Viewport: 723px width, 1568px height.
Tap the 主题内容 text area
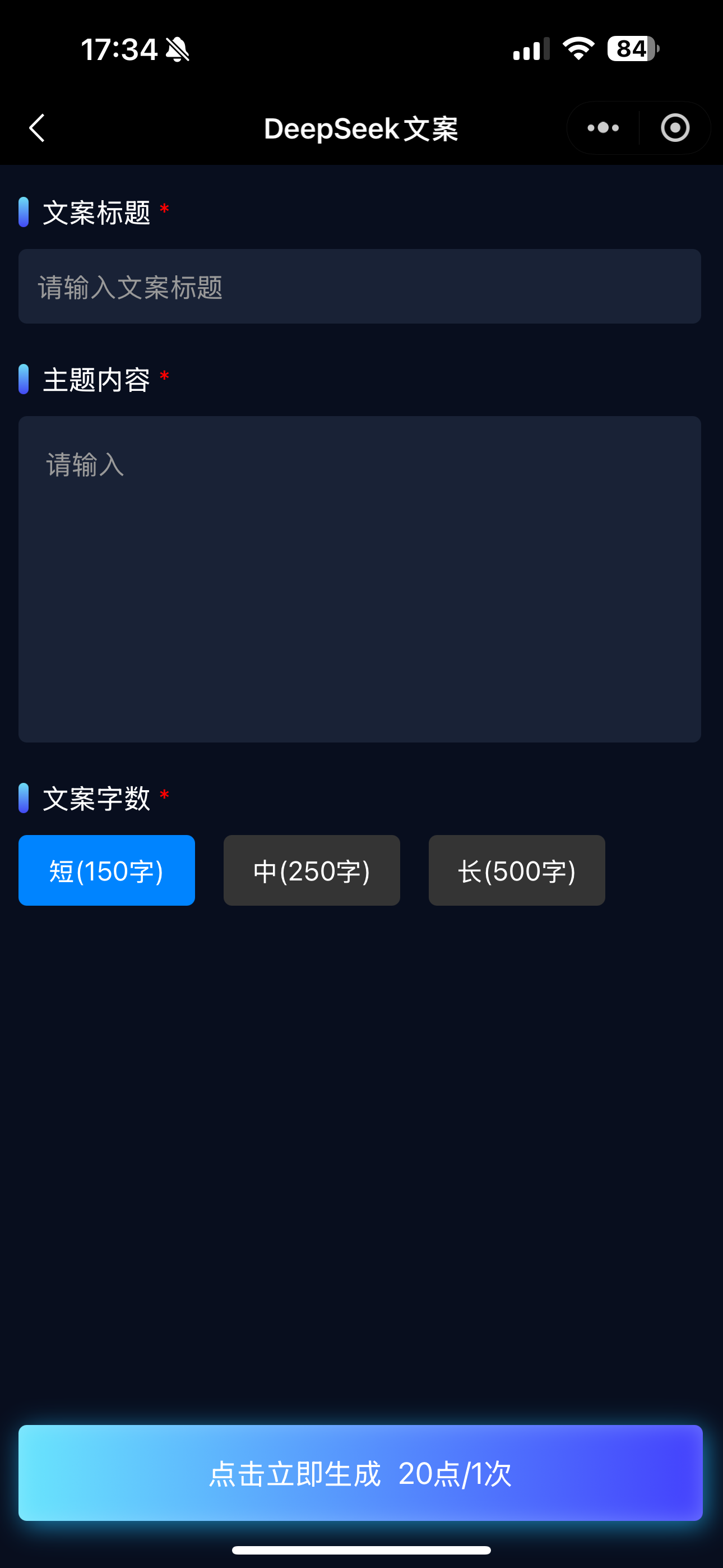click(359, 578)
